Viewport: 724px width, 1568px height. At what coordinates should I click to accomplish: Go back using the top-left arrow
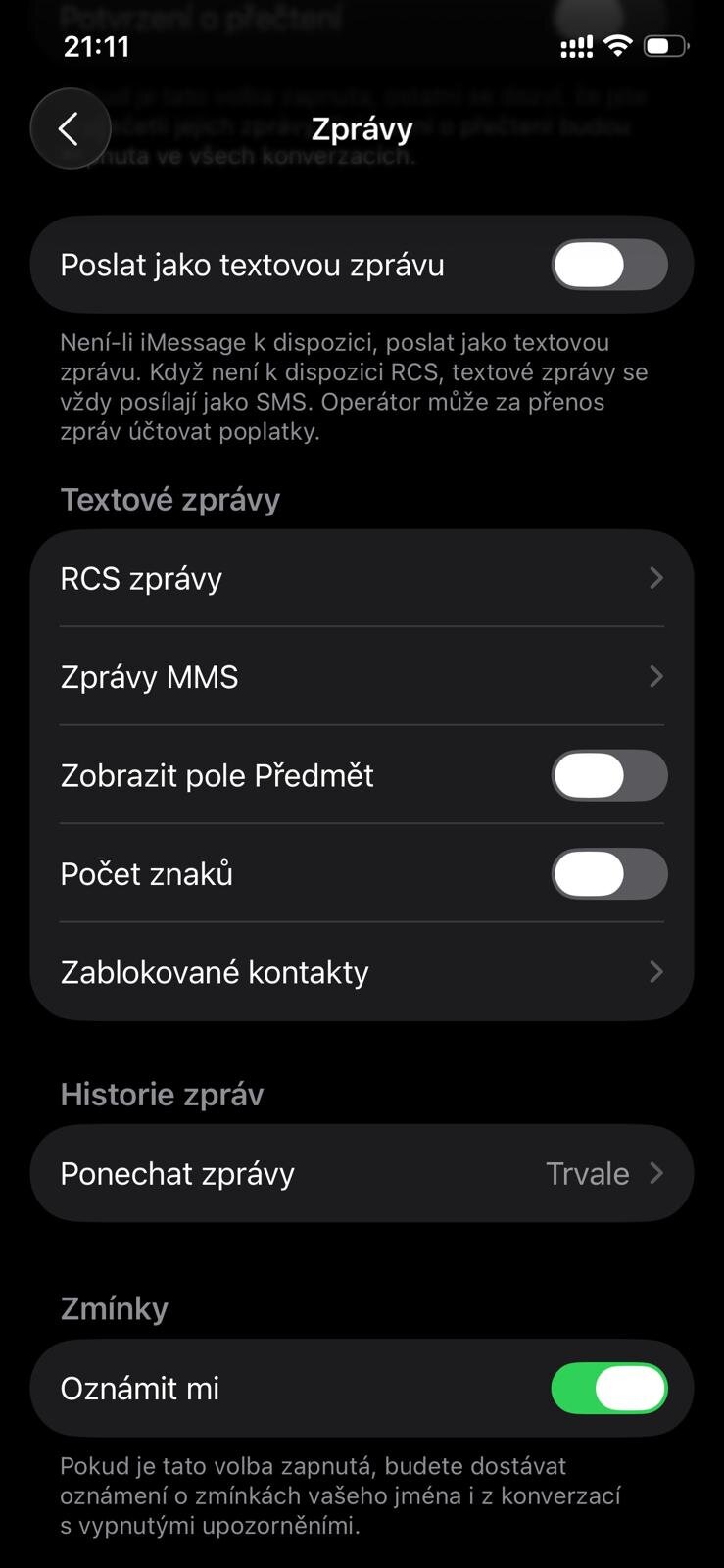(x=70, y=128)
